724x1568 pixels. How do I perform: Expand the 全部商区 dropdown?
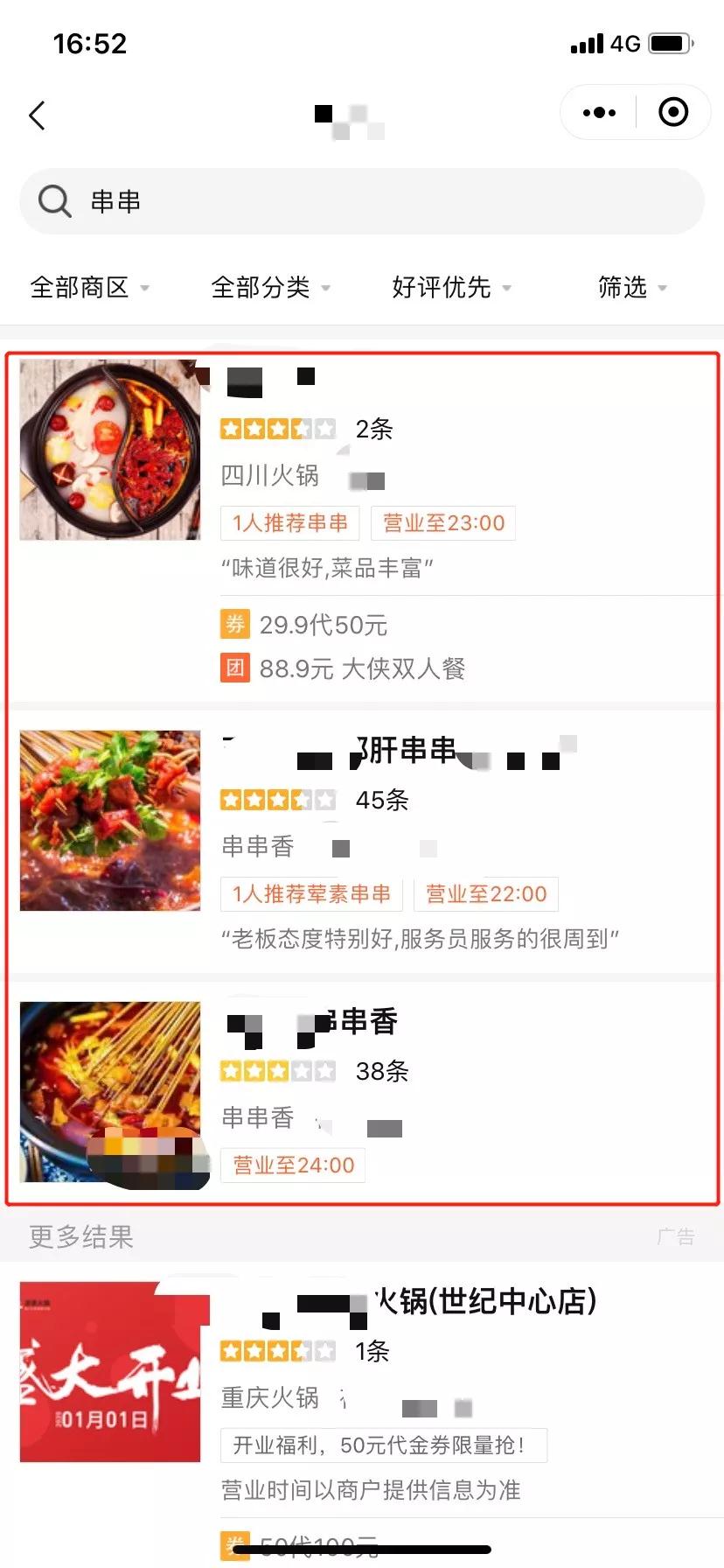(x=89, y=287)
